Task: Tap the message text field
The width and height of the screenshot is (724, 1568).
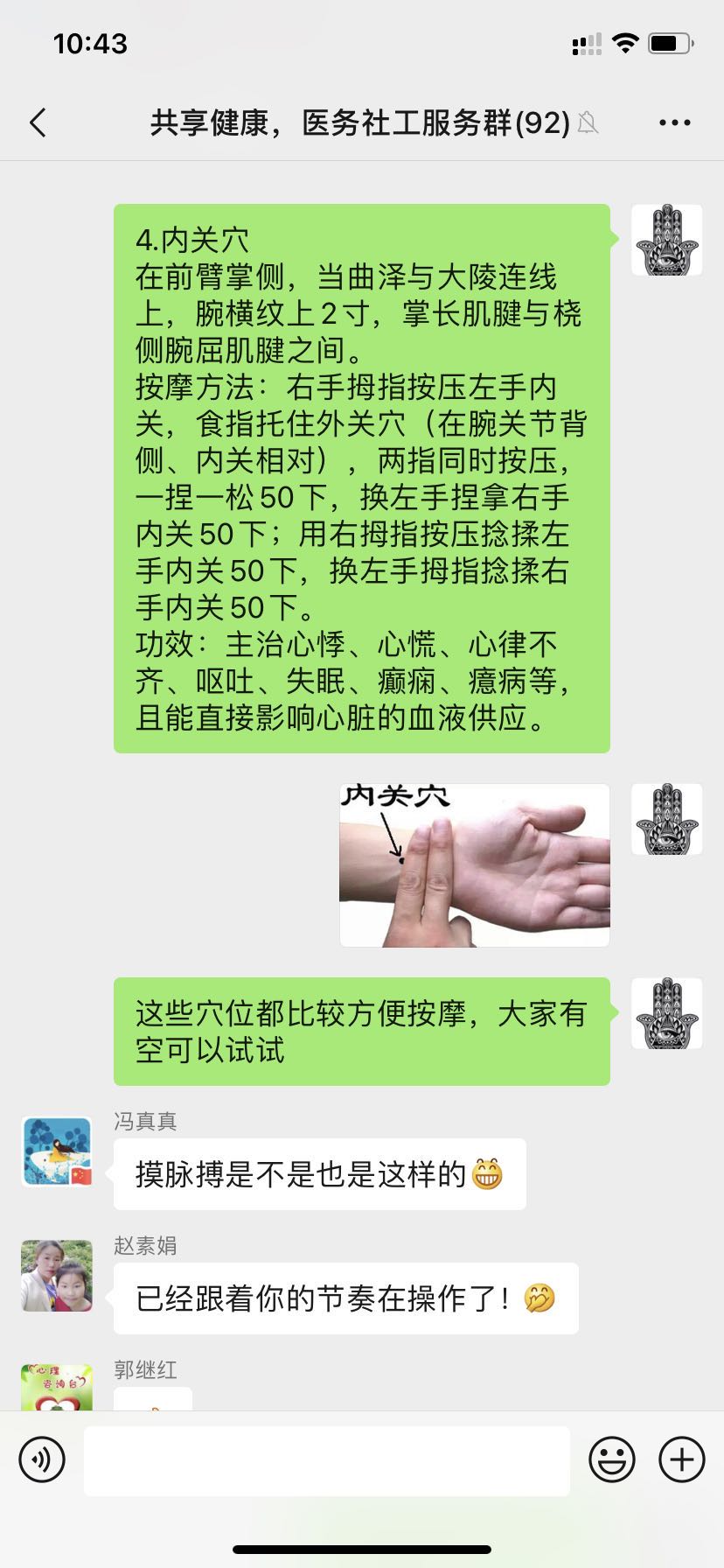Action: (x=326, y=1459)
